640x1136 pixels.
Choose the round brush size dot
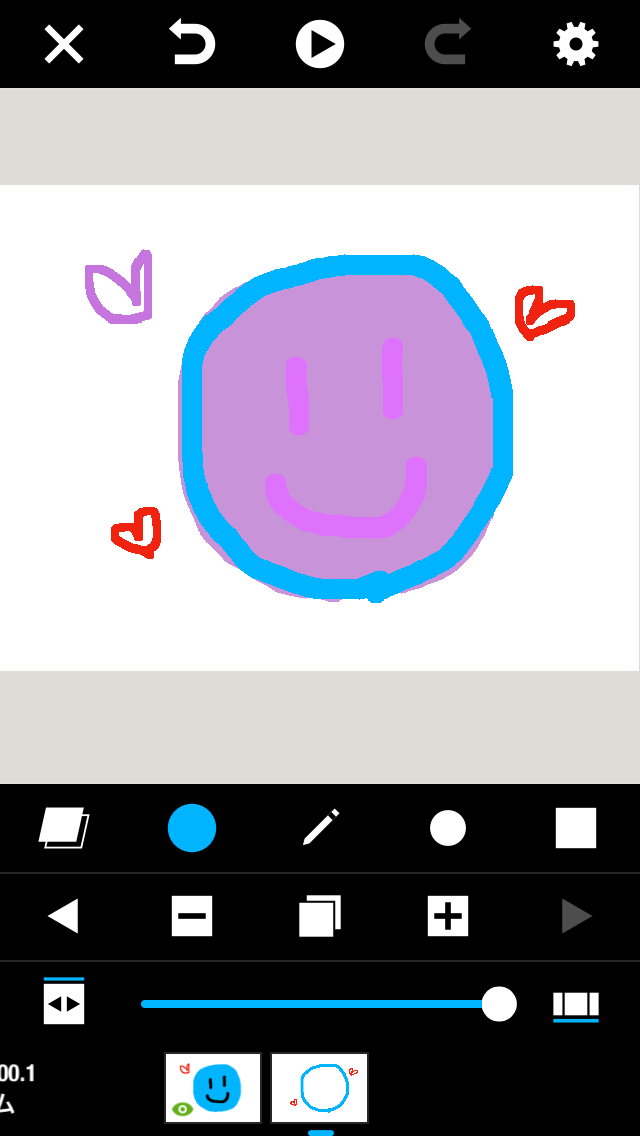point(448,829)
